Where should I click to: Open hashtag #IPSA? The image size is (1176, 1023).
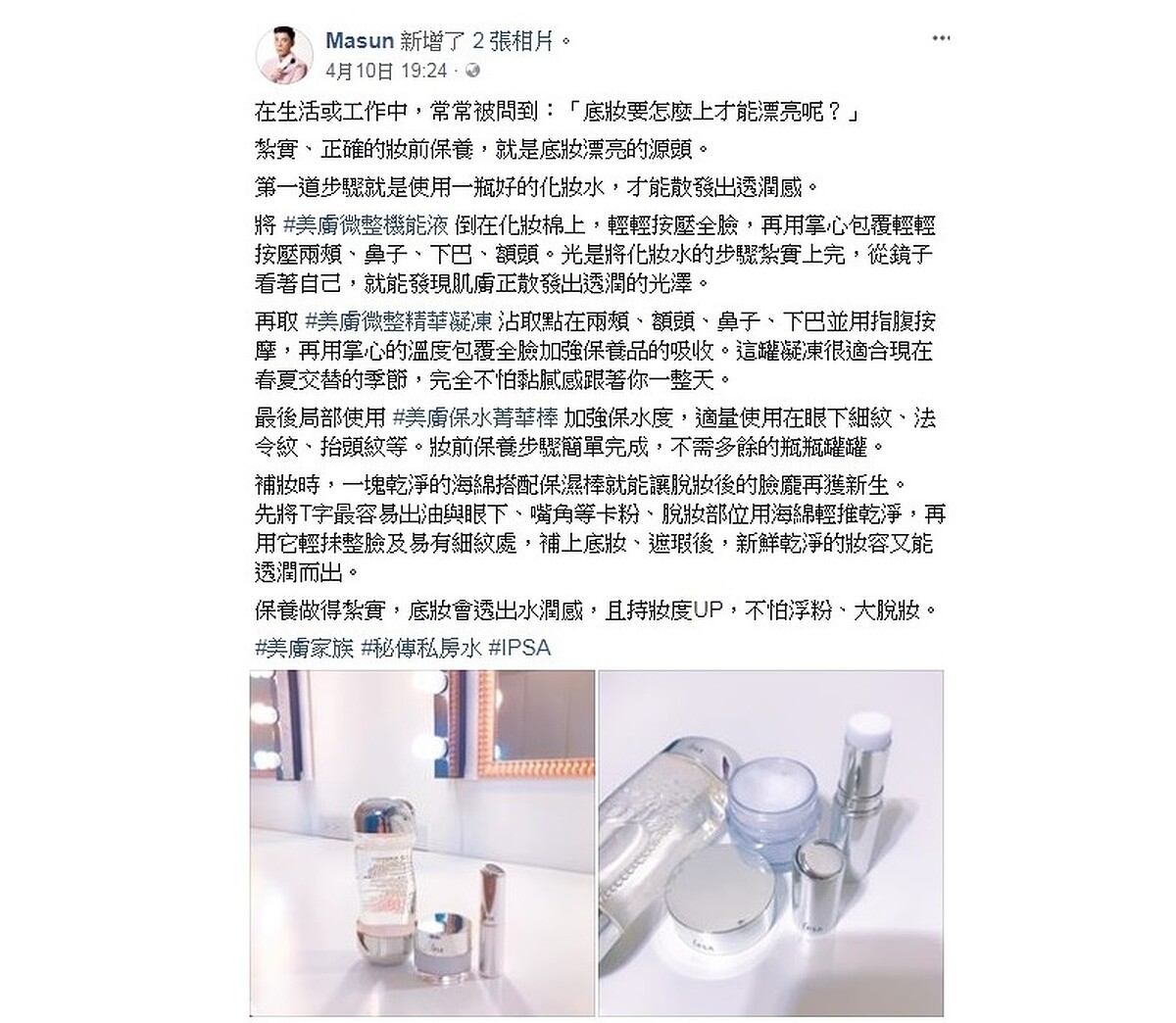(x=518, y=648)
